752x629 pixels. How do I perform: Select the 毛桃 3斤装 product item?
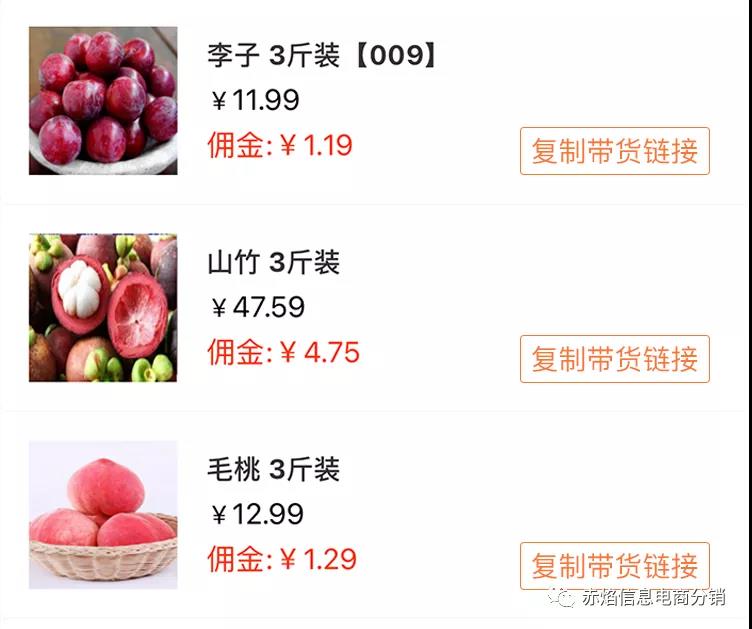273,469
